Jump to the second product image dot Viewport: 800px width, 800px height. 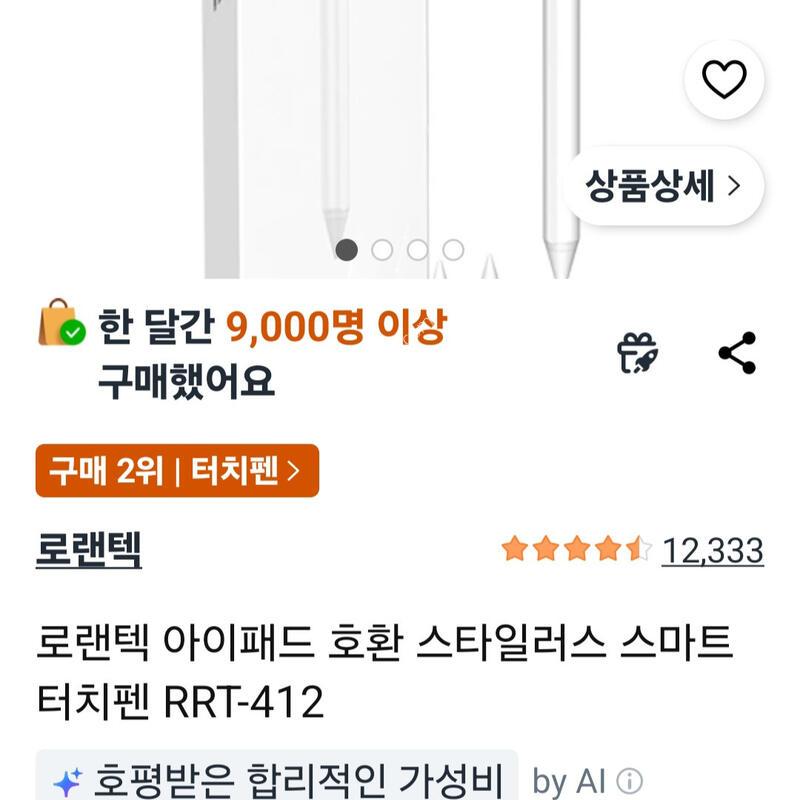point(382,250)
